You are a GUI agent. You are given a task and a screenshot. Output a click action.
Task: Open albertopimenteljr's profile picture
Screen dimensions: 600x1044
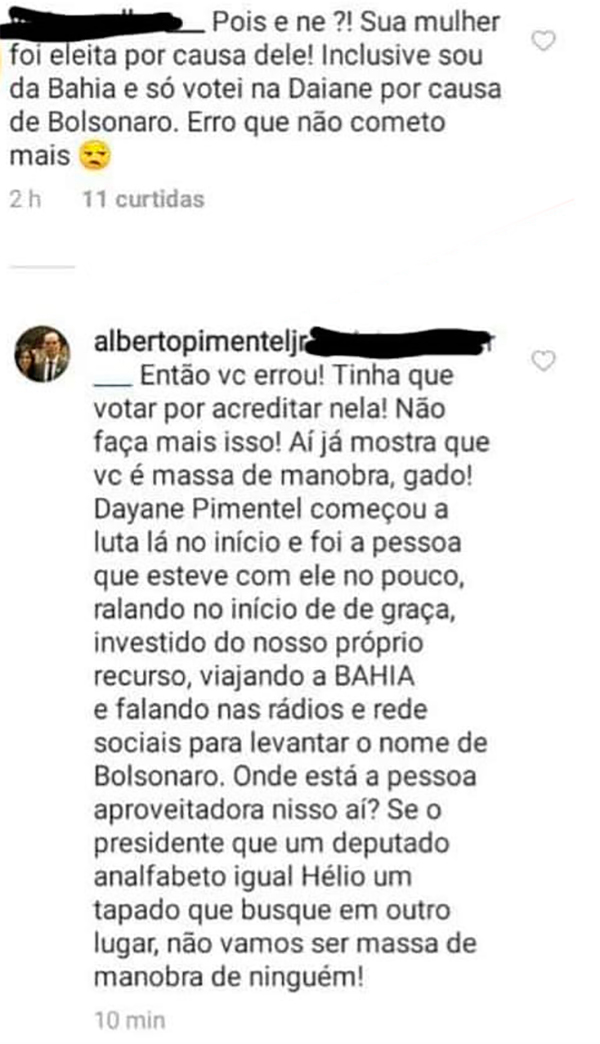coord(41,352)
